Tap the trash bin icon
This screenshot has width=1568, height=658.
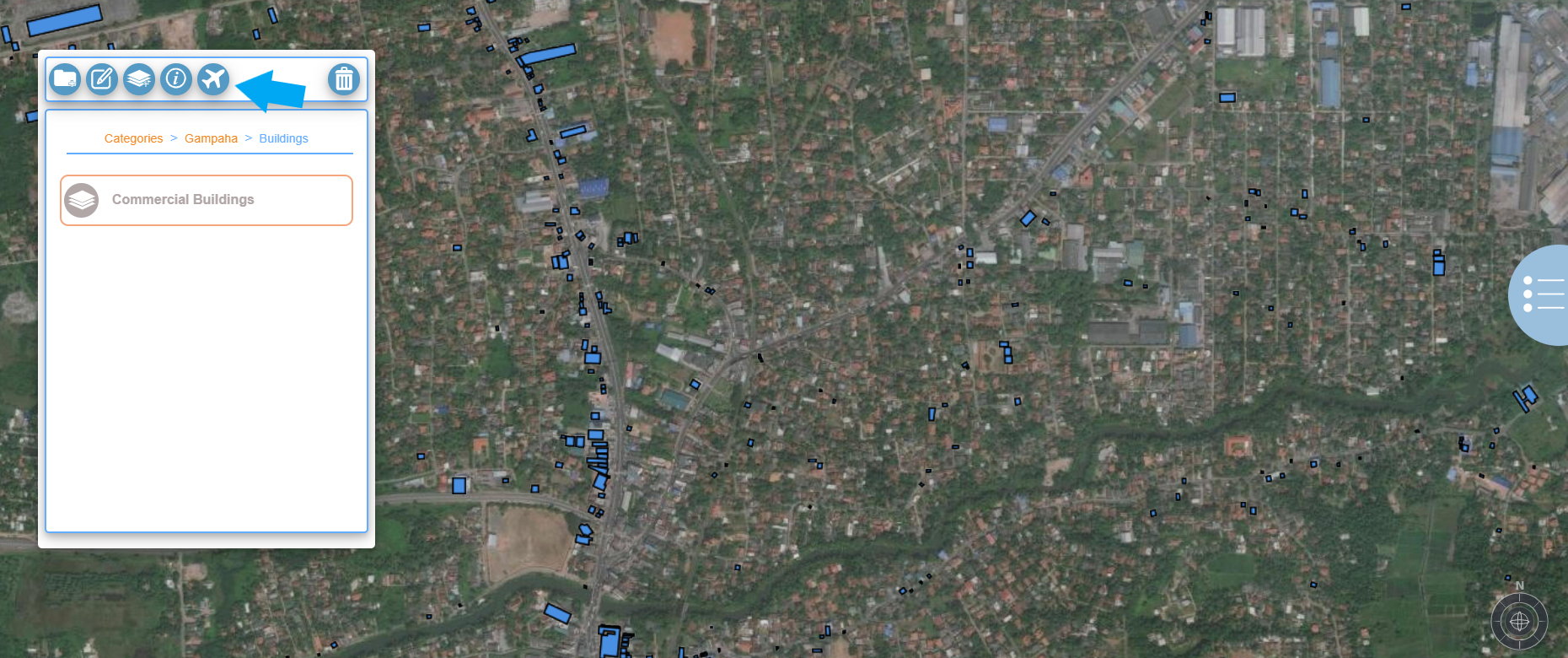[x=344, y=79]
